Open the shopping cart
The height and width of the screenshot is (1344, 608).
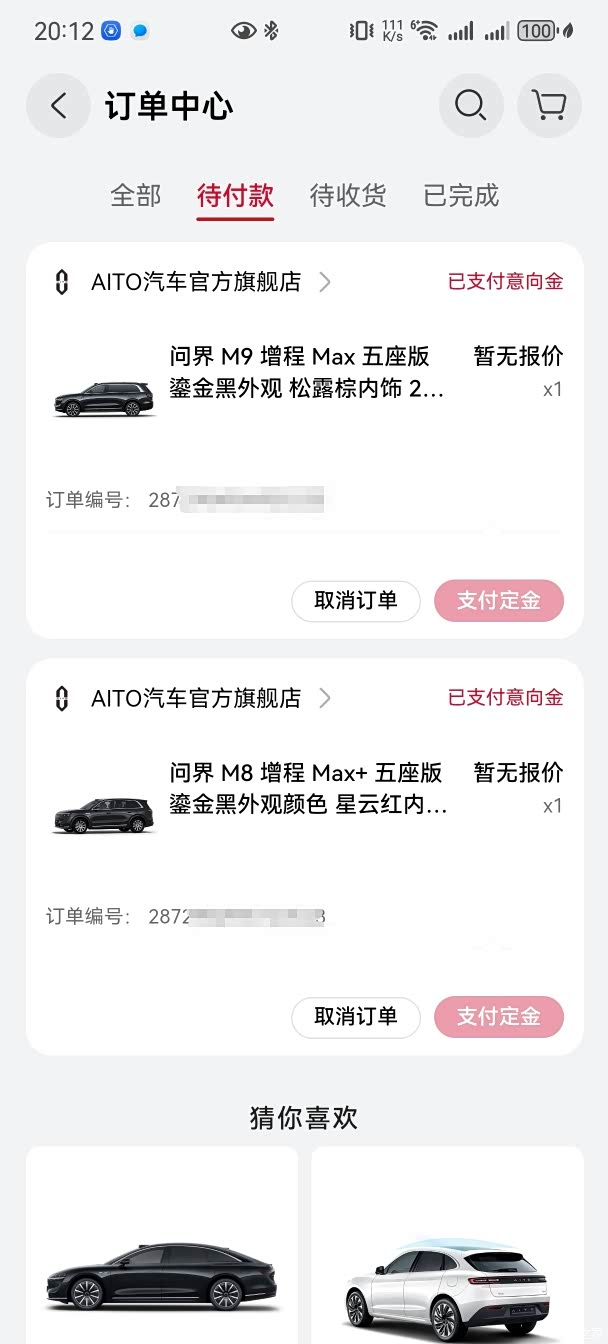549,106
